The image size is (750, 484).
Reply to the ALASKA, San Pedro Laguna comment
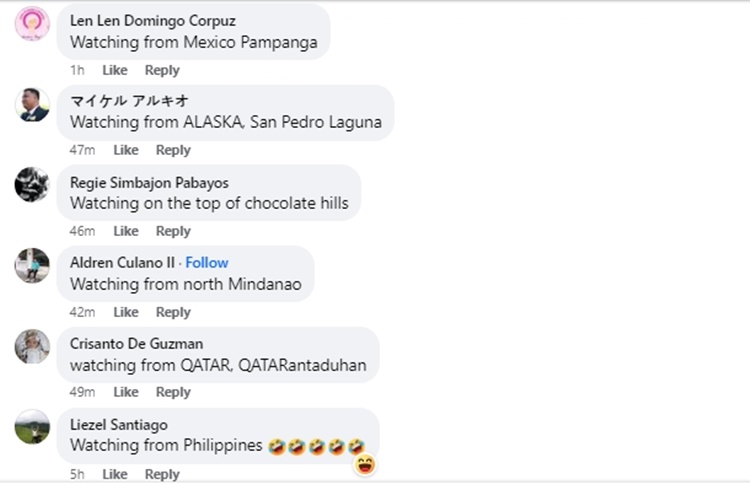(x=173, y=150)
